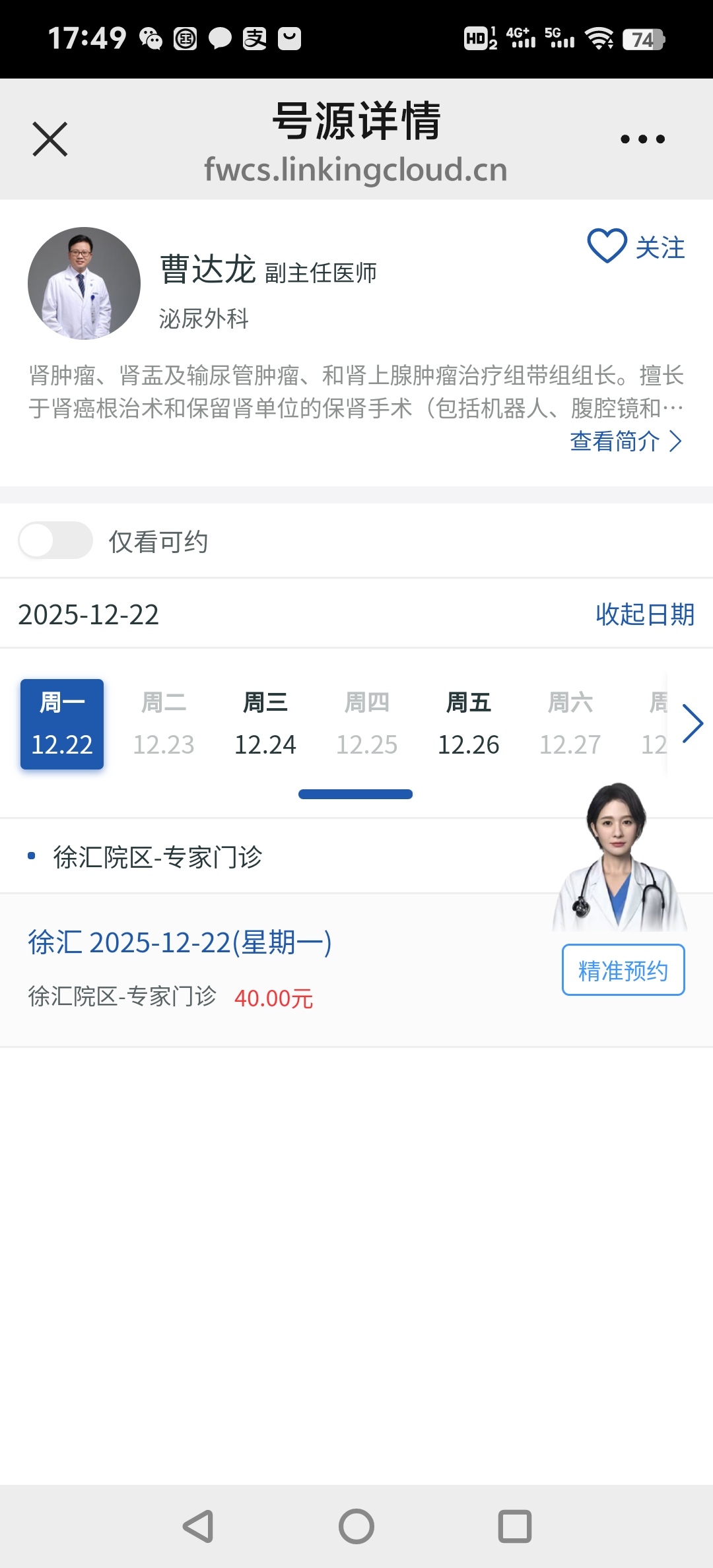
Task: Go back using system navigation
Action: [x=197, y=1526]
